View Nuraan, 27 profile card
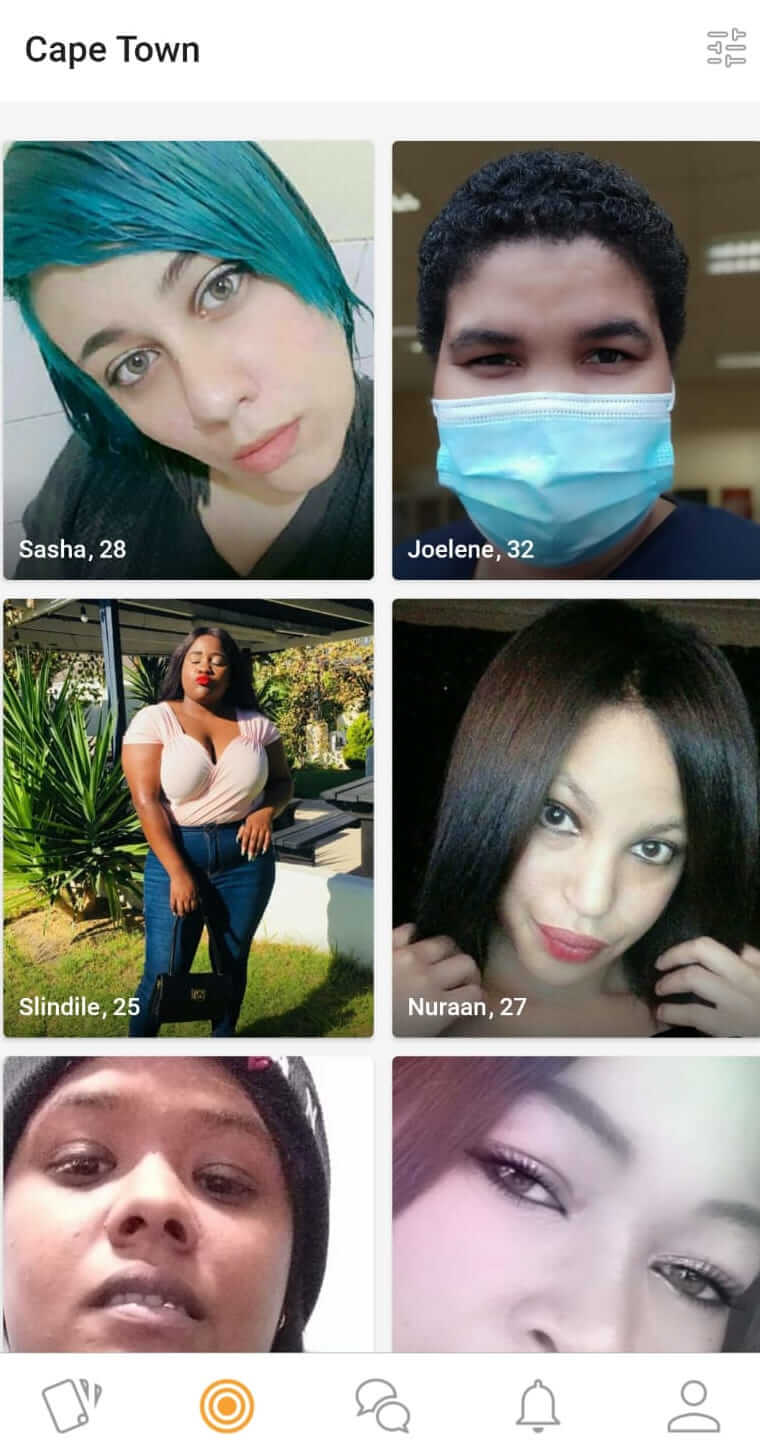The image size is (760, 1442). pyautogui.click(x=576, y=818)
